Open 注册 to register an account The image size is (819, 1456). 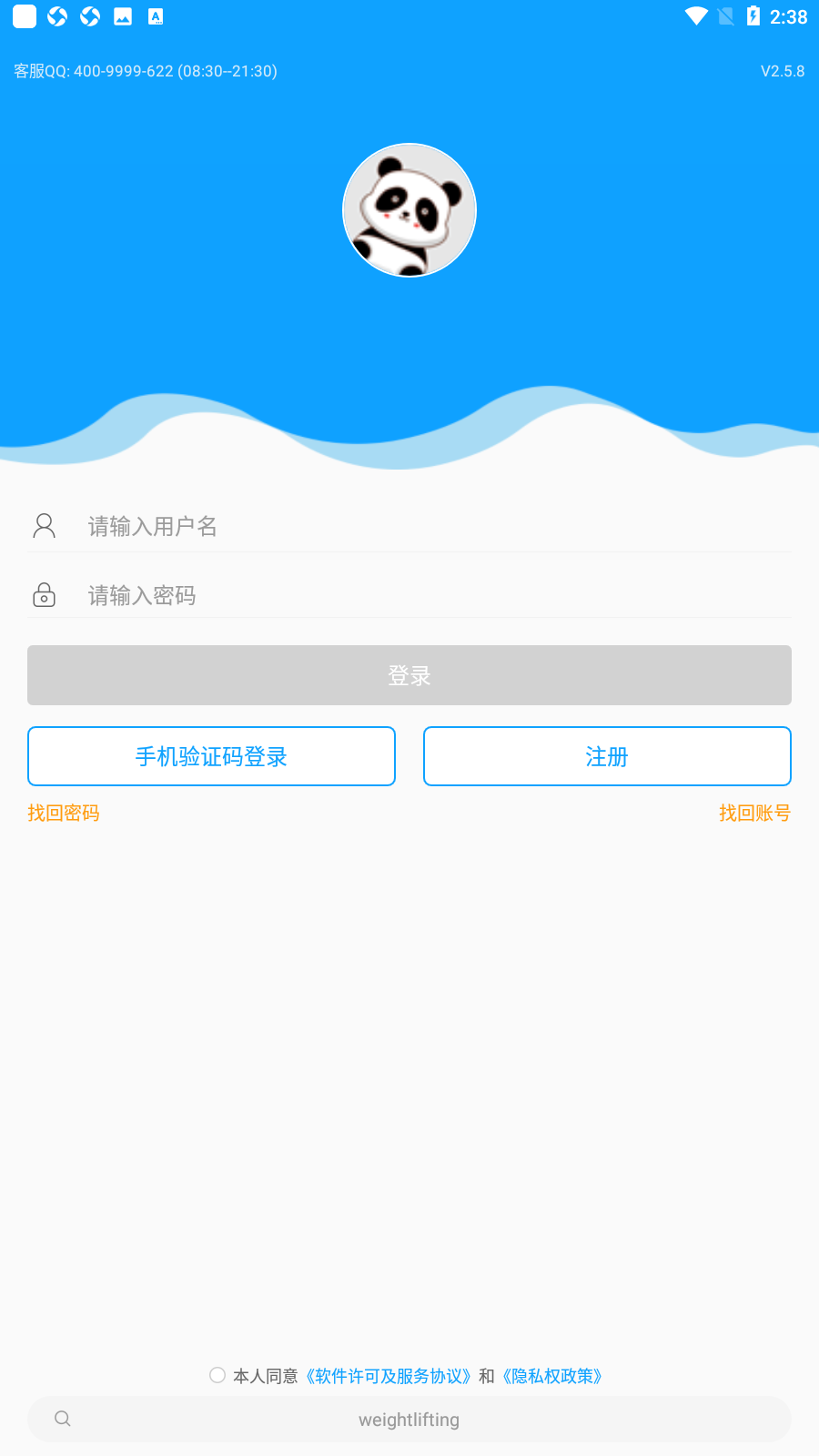(x=607, y=756)
